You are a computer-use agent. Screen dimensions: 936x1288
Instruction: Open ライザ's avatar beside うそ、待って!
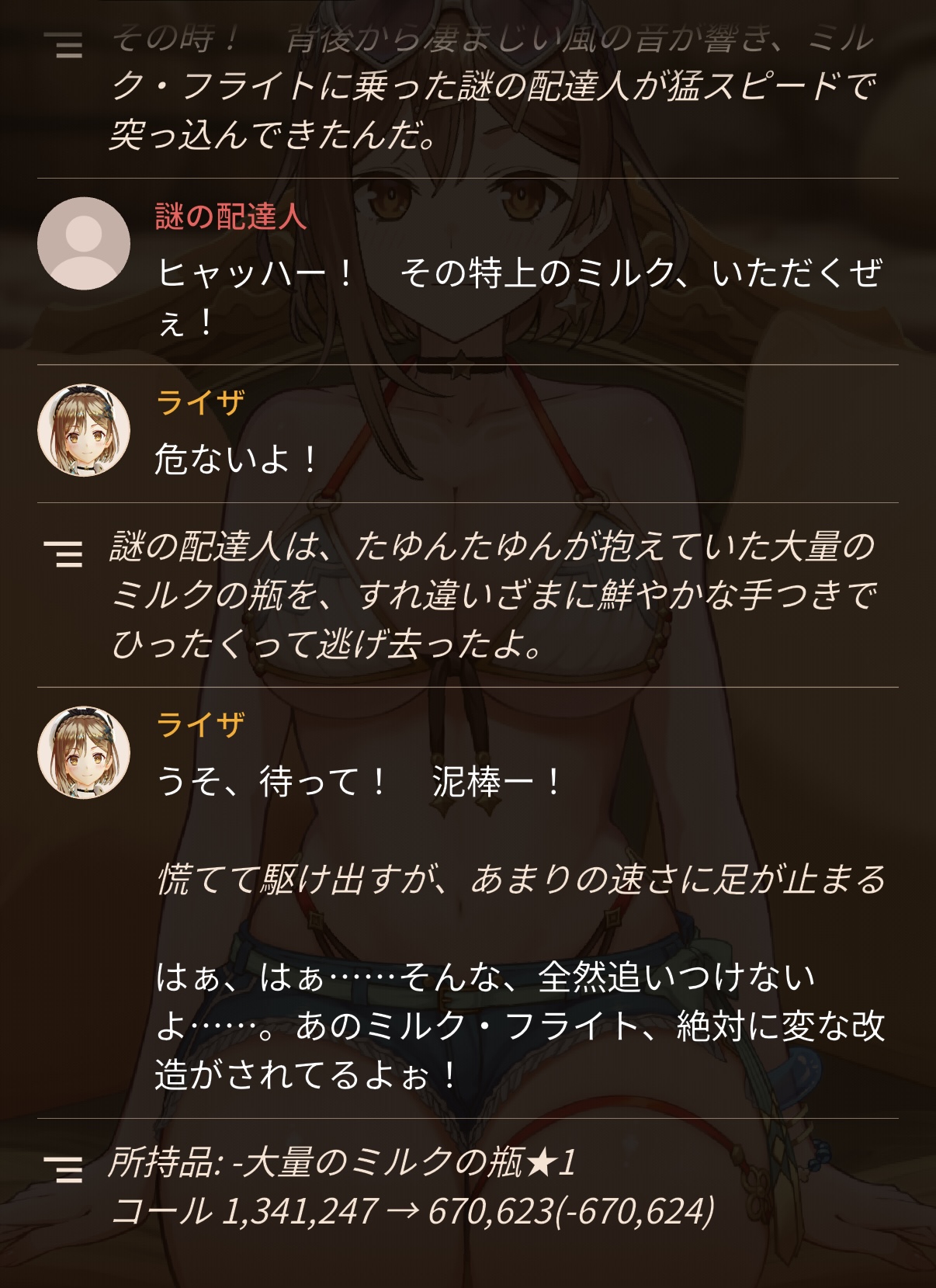(x=84, y=752)
